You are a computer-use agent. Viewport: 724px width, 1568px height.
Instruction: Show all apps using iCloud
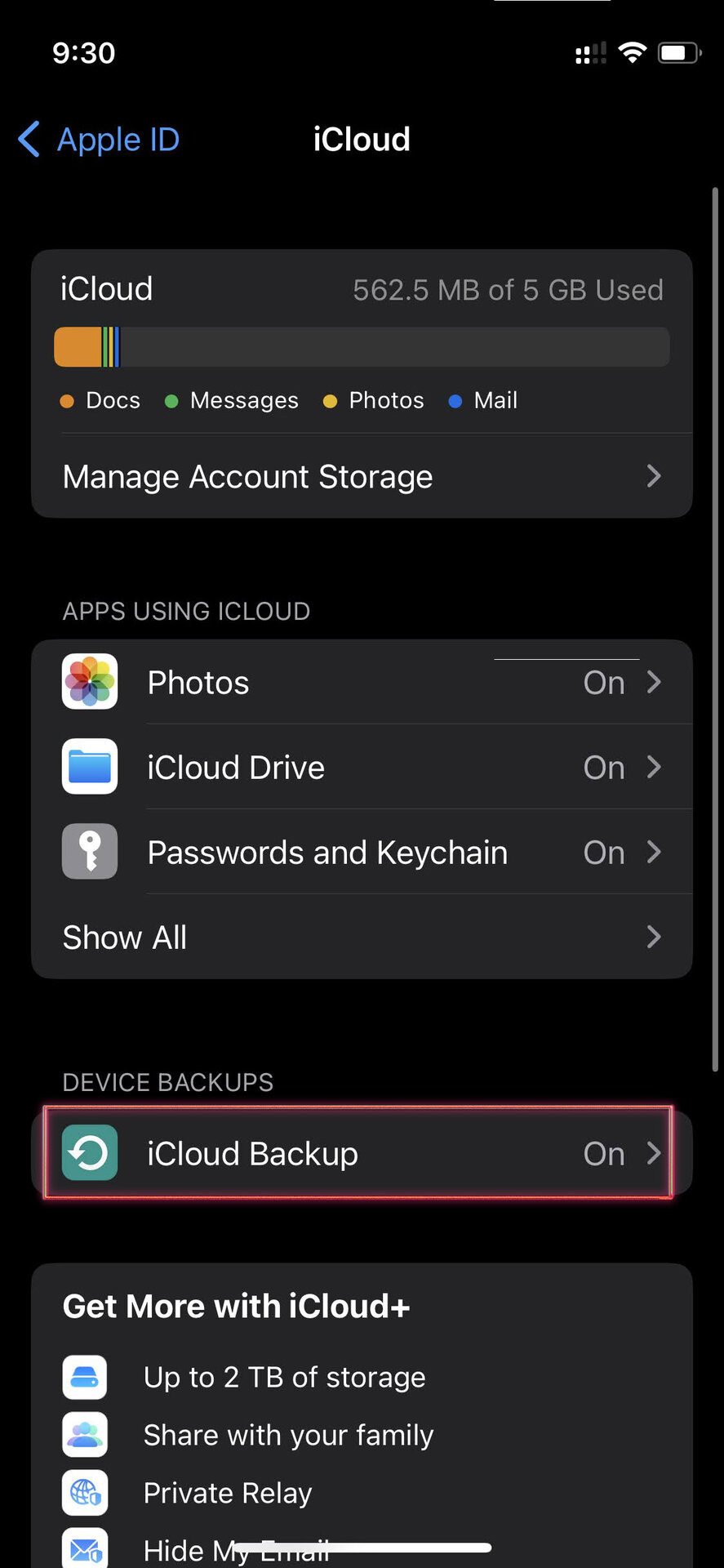362,938
